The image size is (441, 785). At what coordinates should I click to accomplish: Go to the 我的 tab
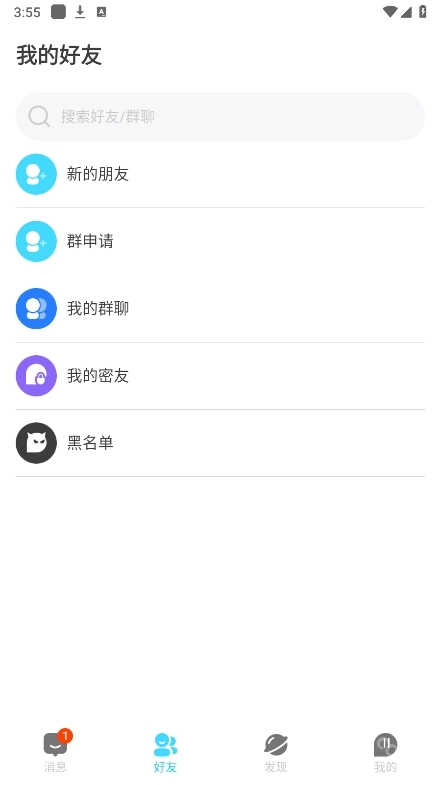tap(385, 752)
